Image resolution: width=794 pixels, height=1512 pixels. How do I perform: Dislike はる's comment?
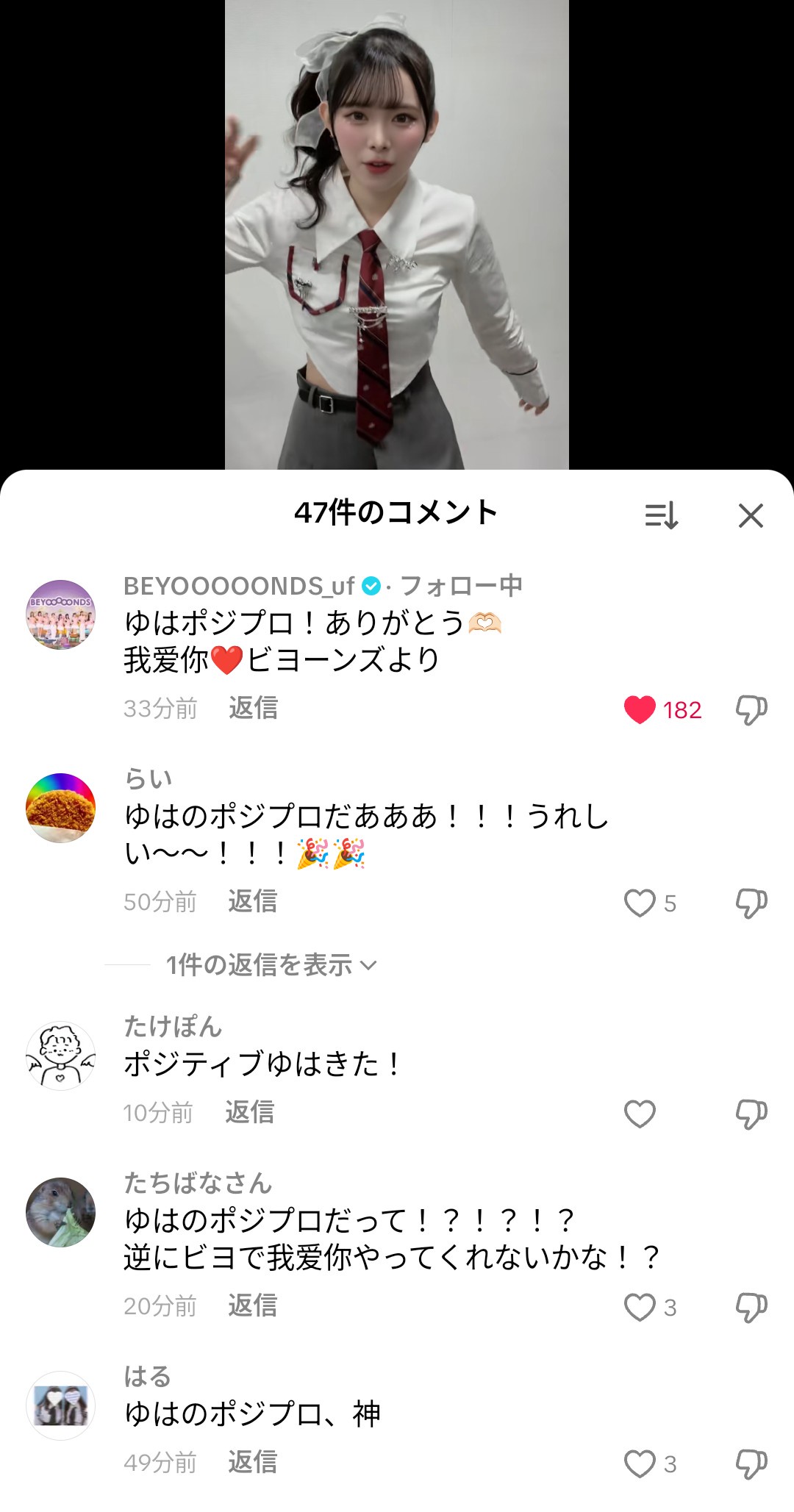[751, 1463]
